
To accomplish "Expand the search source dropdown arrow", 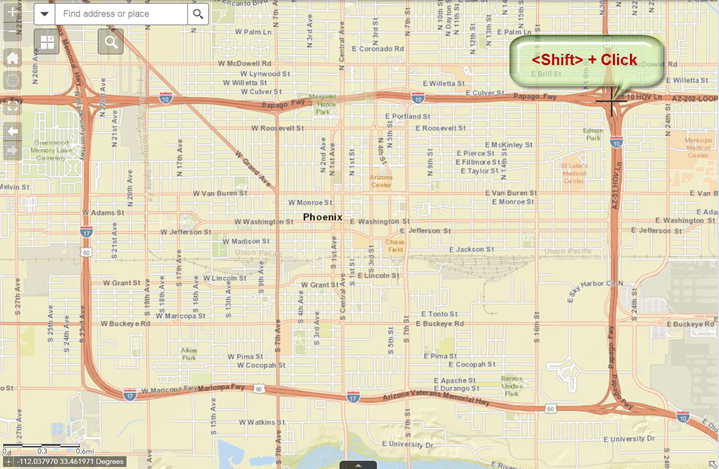I will [45, 14].
